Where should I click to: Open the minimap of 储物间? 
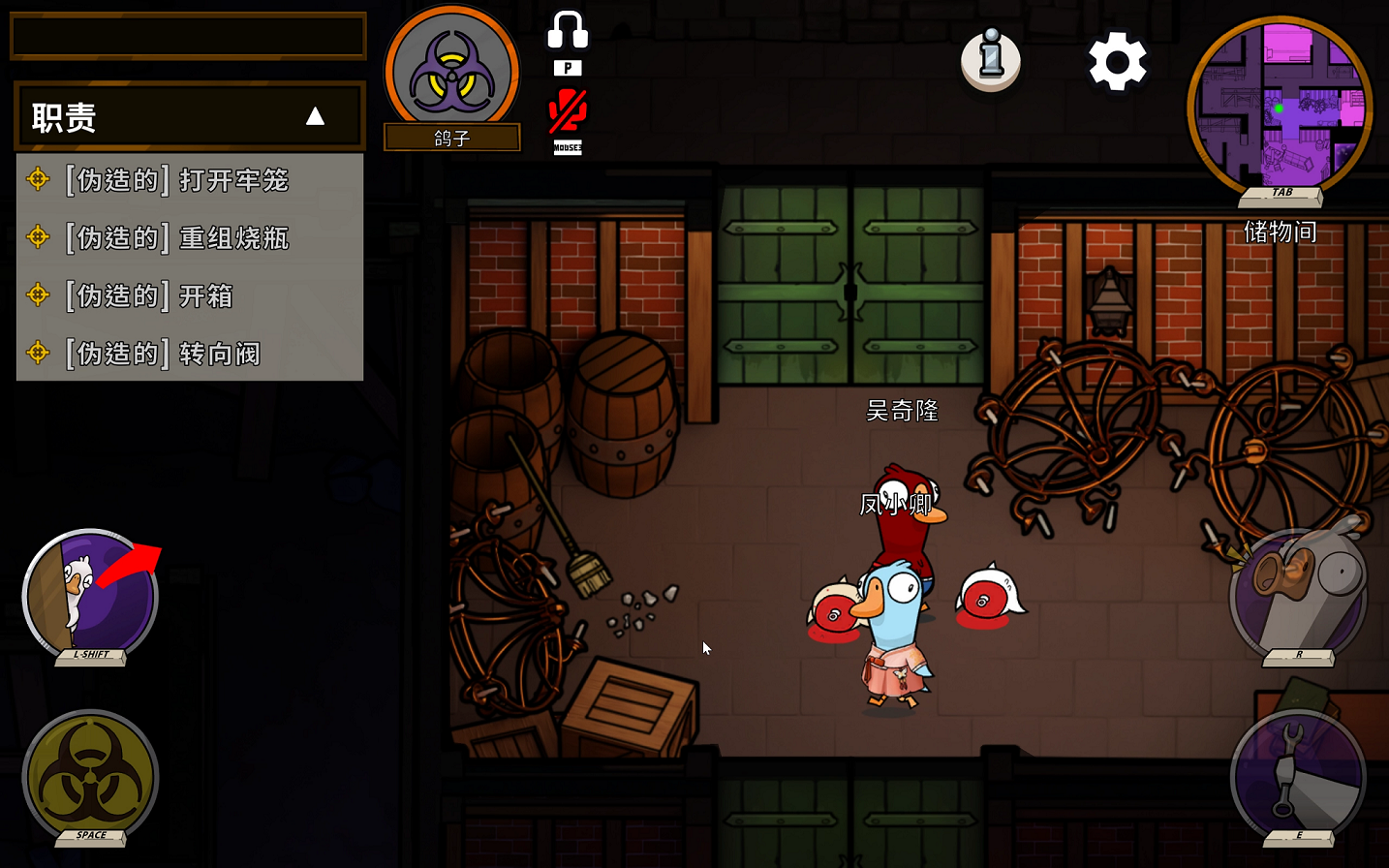1280,107
